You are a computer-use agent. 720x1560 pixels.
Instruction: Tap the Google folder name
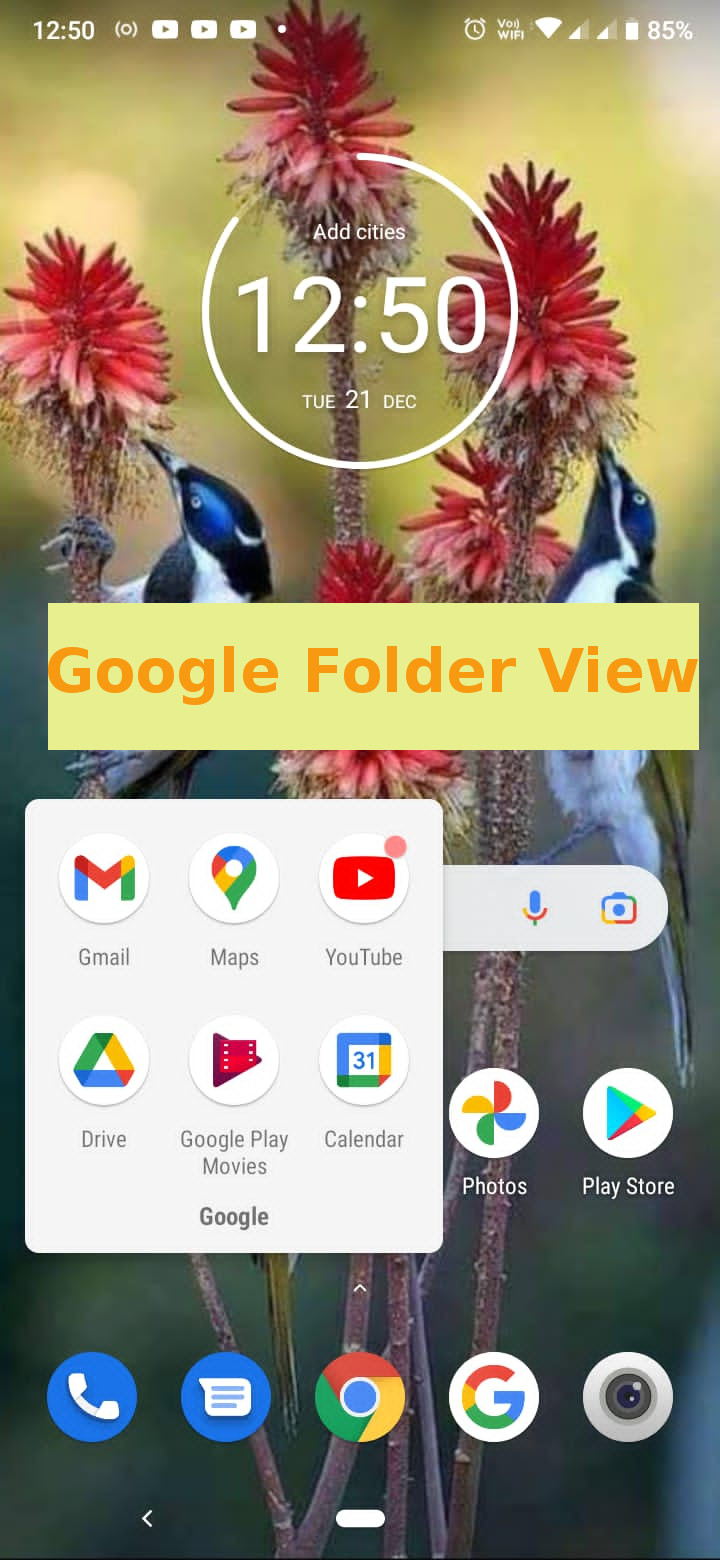pyautogui.click(x=234, y=1216)
